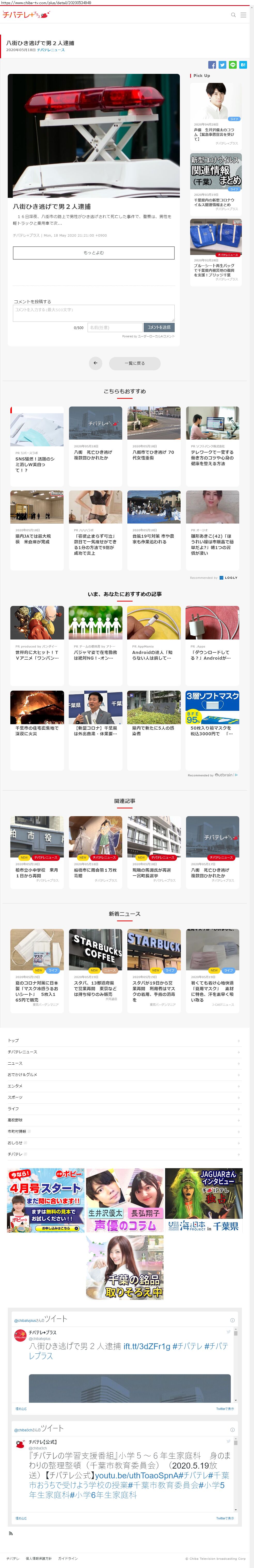This screenshot has width=254, height=1568.
Task: Open the search icon in the header
Action: tap(233, 15)
